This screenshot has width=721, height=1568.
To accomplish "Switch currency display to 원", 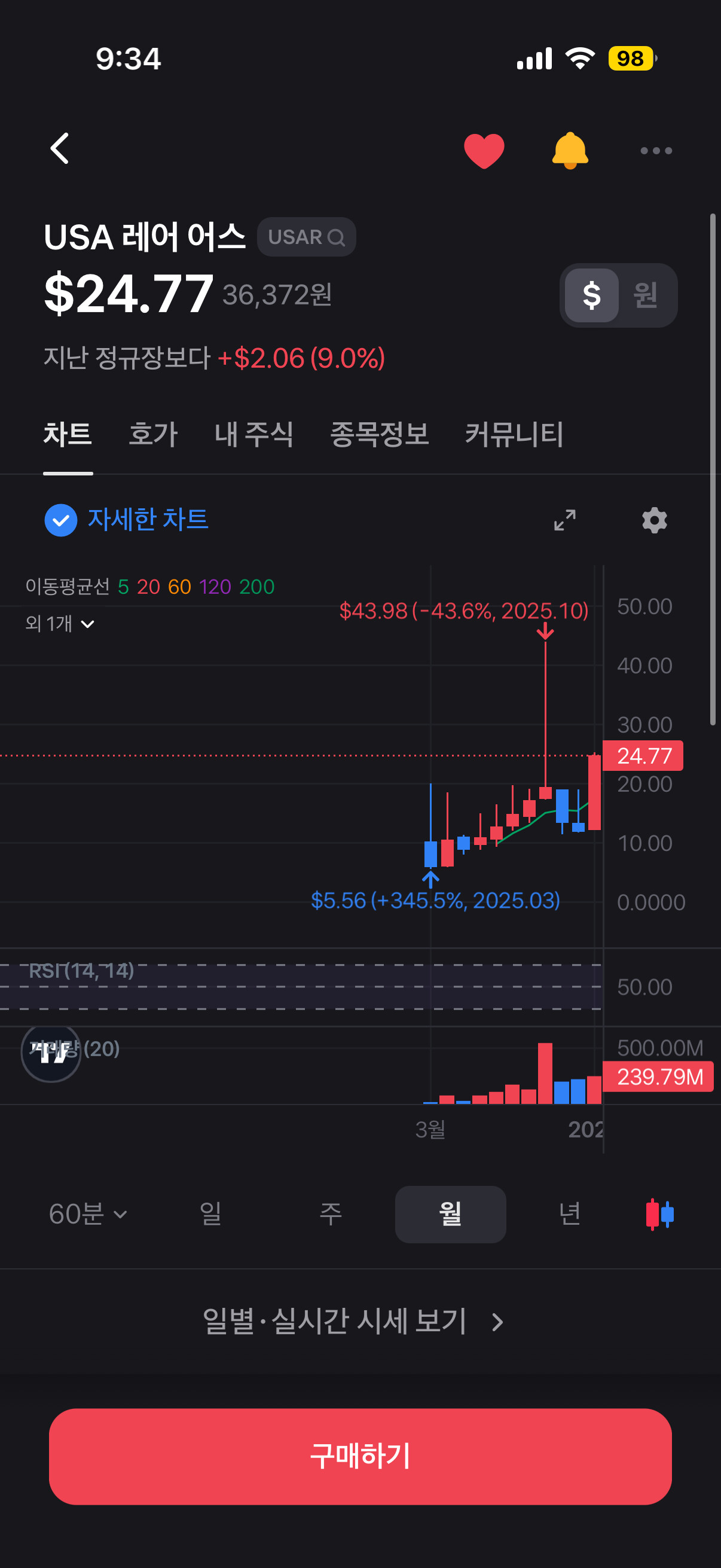I will tap(645, 295).
